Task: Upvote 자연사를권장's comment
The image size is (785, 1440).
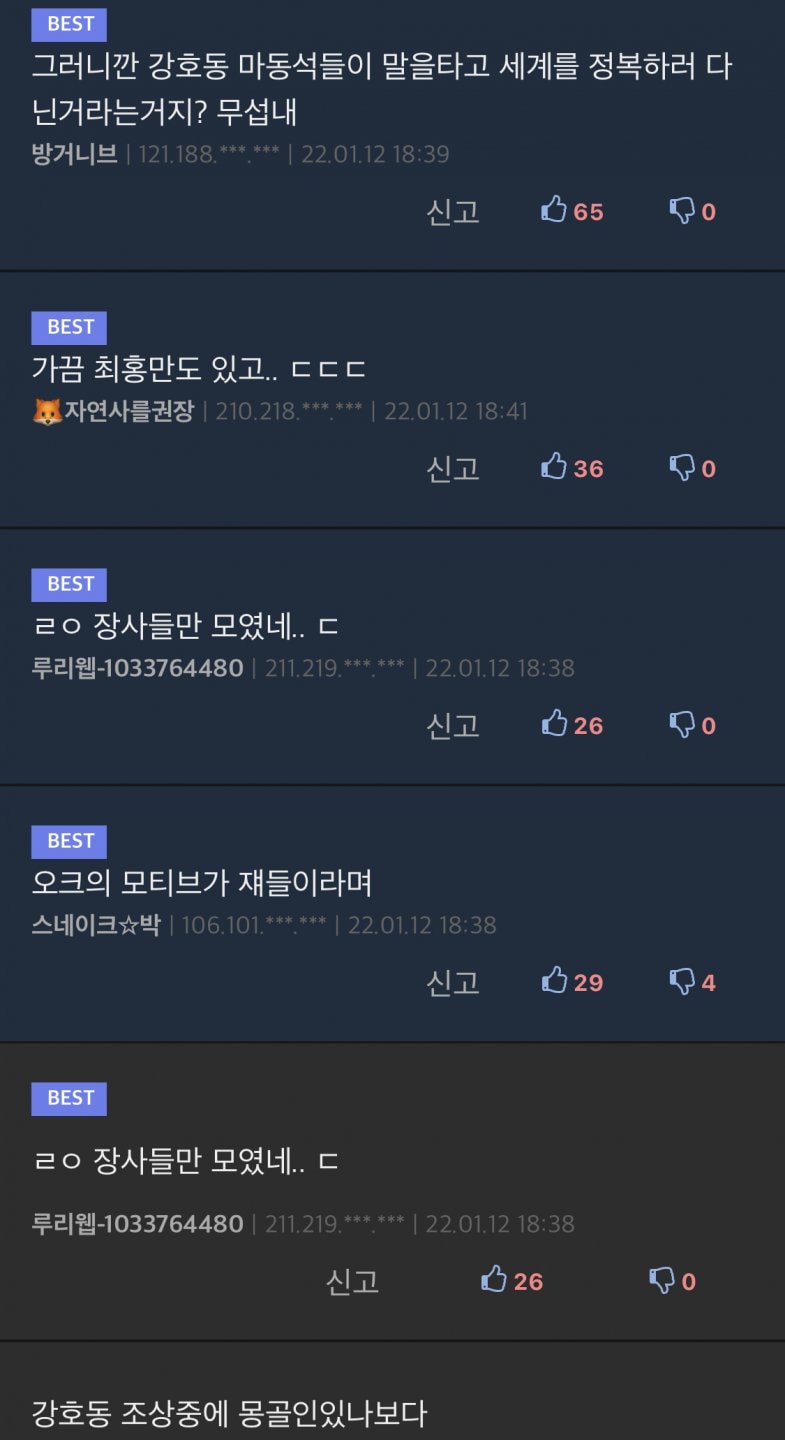Action: [x=572, y=468]
